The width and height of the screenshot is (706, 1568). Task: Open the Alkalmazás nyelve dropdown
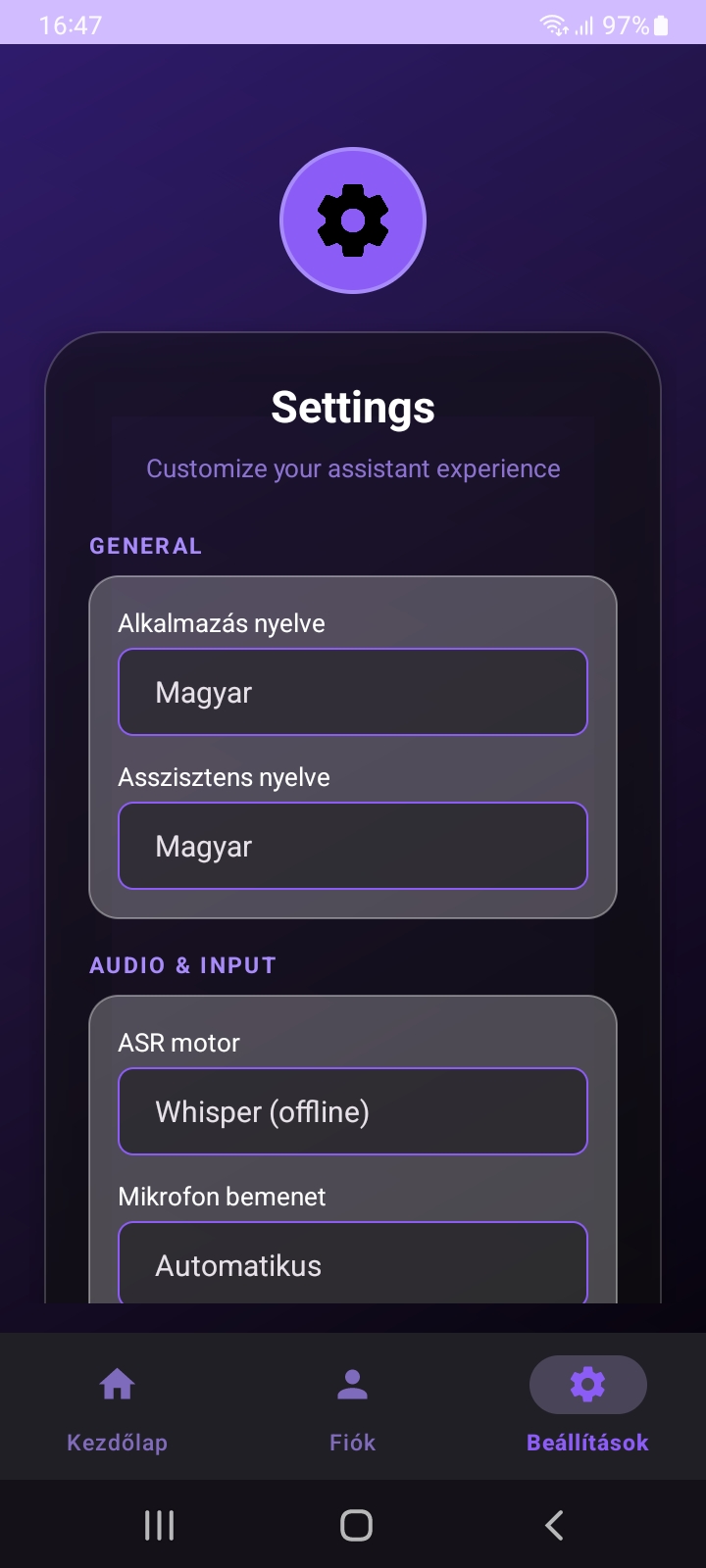point(353,692)
